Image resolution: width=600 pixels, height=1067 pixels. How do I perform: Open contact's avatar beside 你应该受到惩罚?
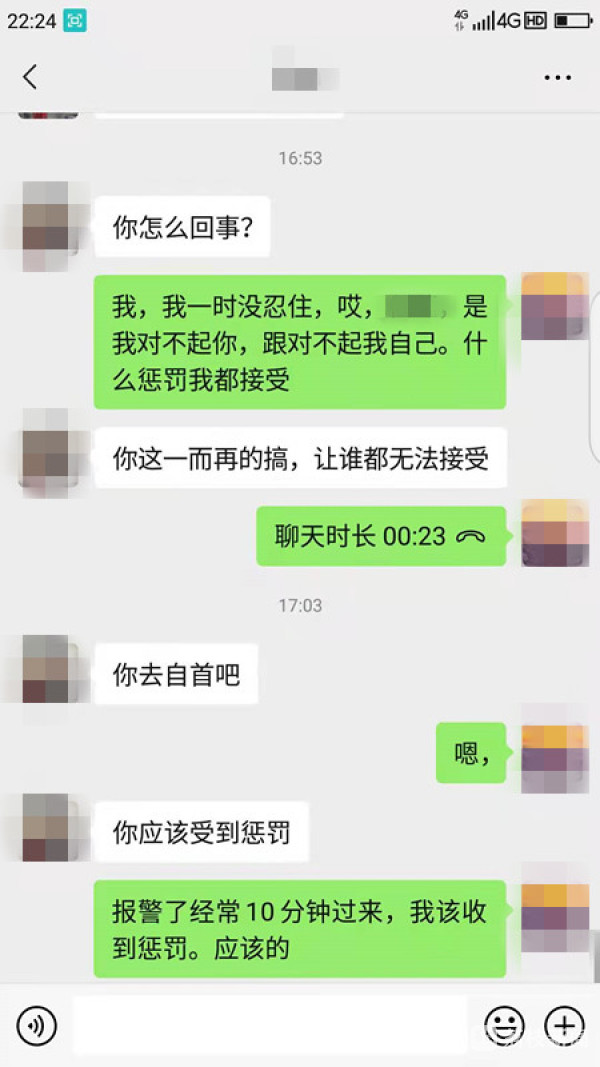(x=45, y=828)
